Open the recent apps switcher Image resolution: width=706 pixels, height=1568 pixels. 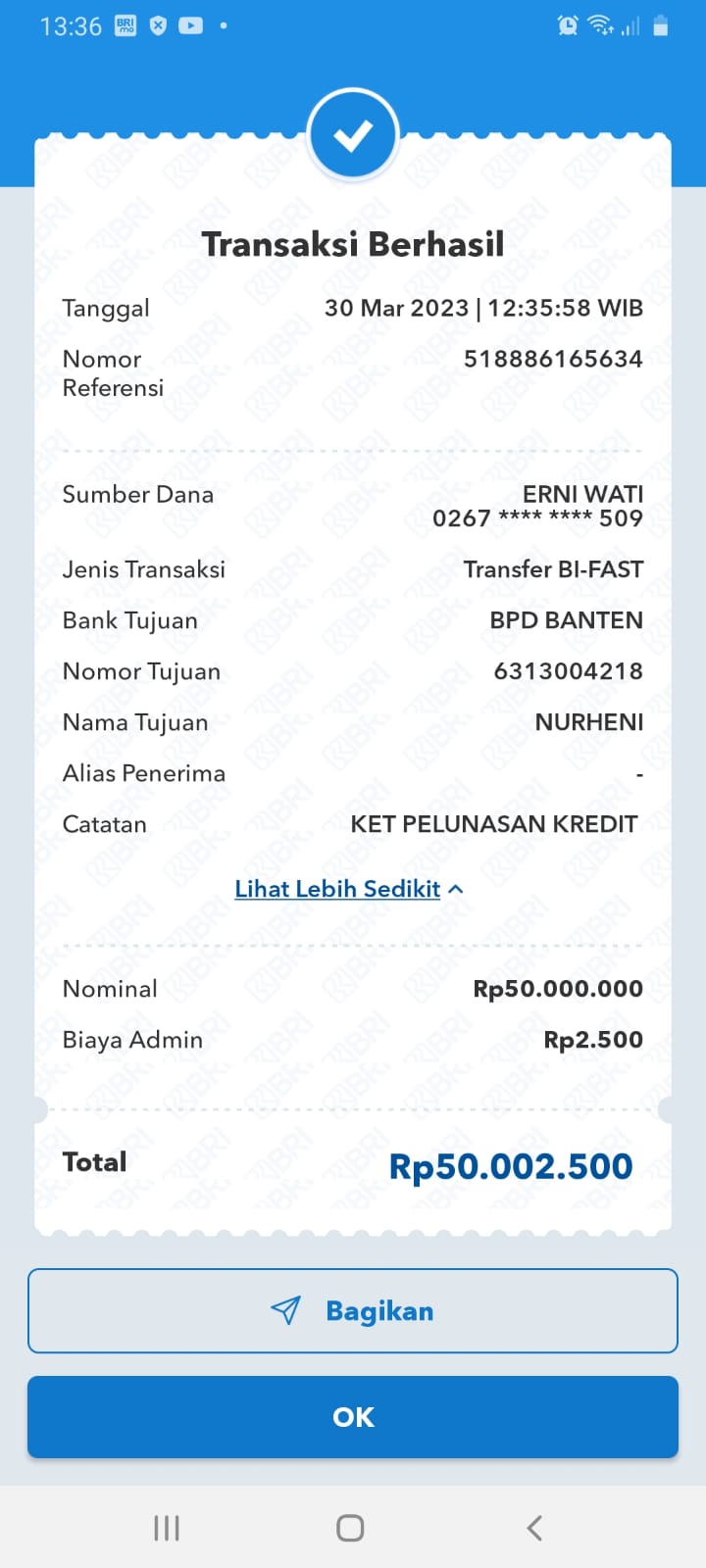[167, 1528]
